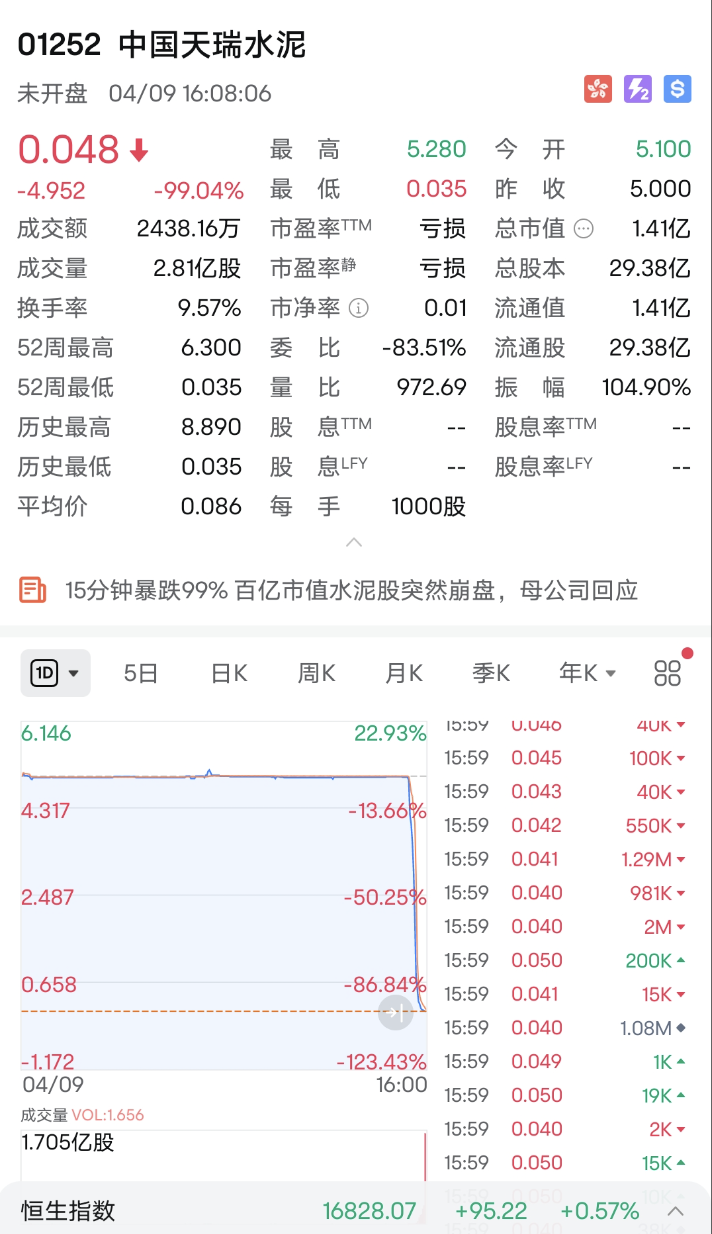The height and width of the screenshot is (1234, 712).
Task: Tap the blue dollar sign badge
Action: coord(677,89)
